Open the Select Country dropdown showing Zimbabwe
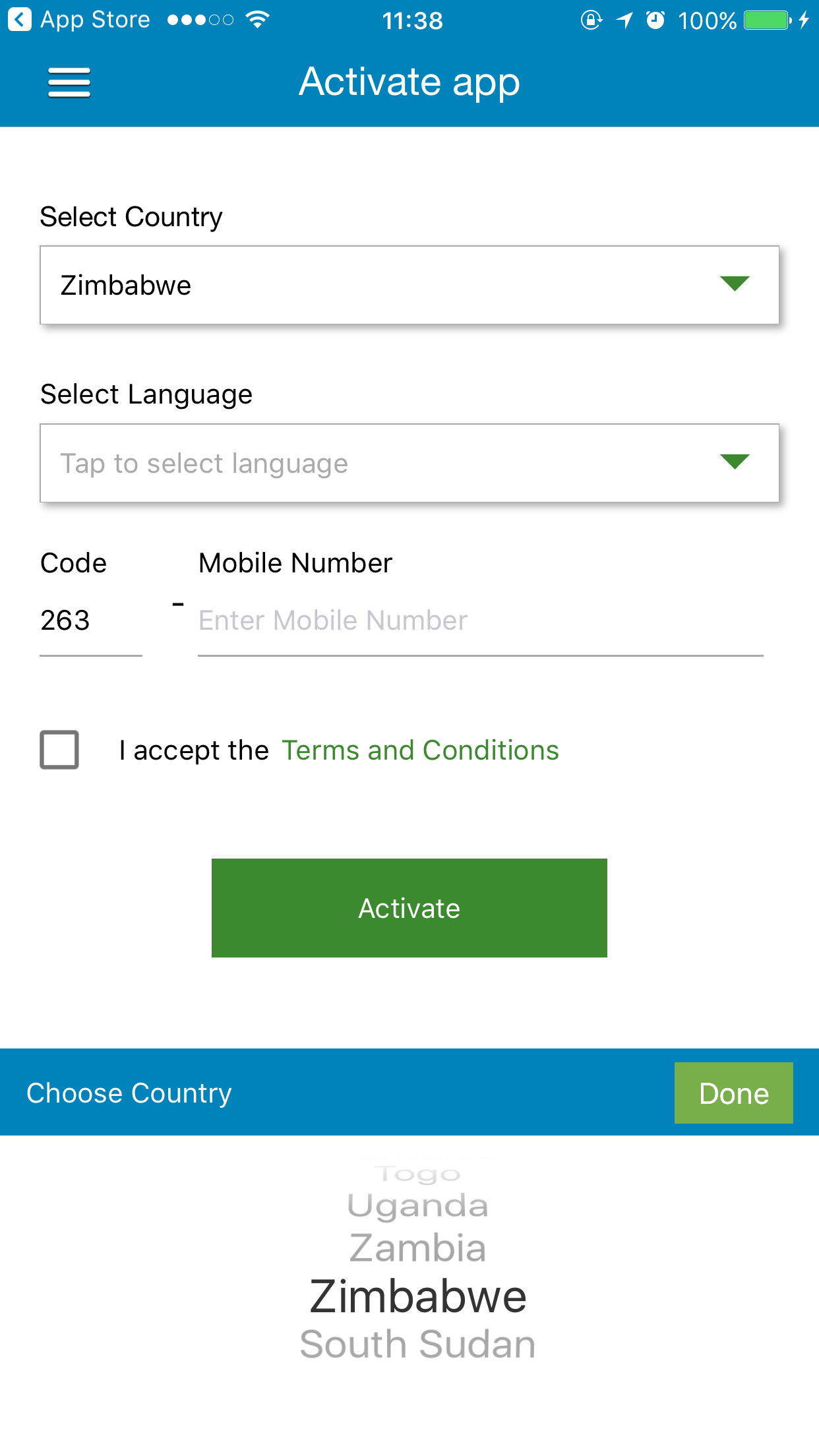The width and height of the screenshot is (819, 1456). [409, 285]
